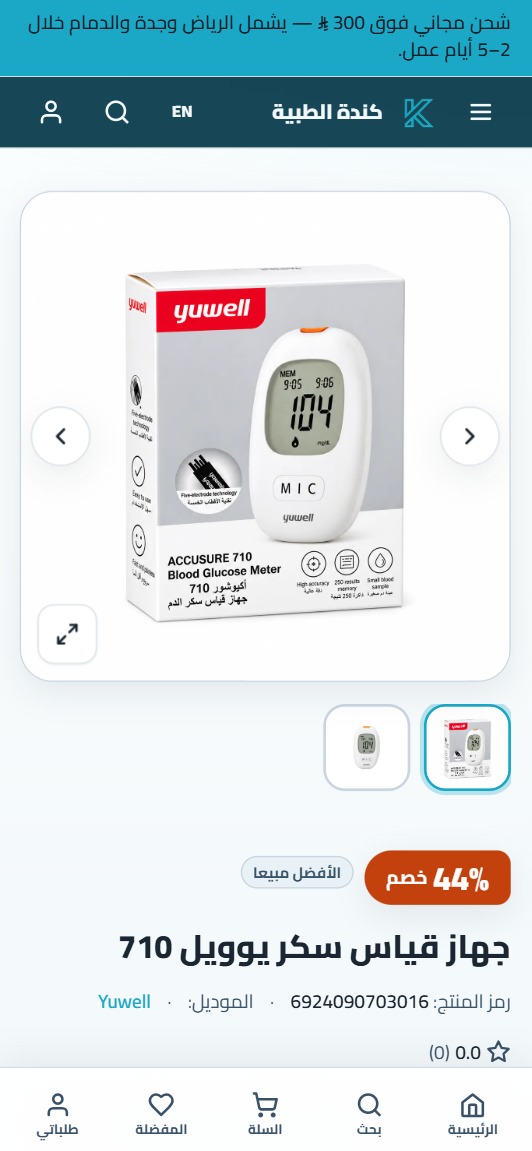
Task: Open search from the top bar
Action: click(117, 112)
